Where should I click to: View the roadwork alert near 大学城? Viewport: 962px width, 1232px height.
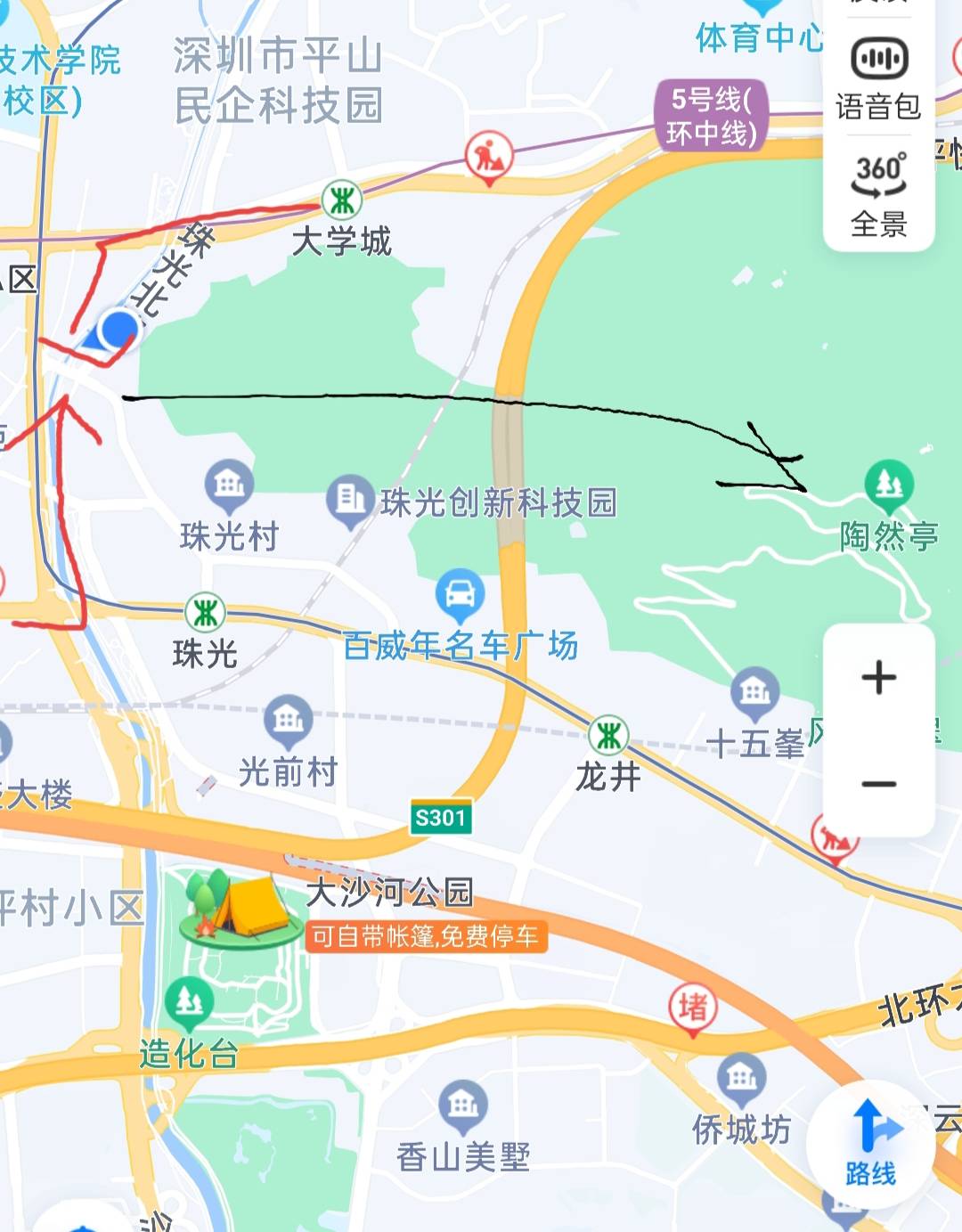click(489, 157)
